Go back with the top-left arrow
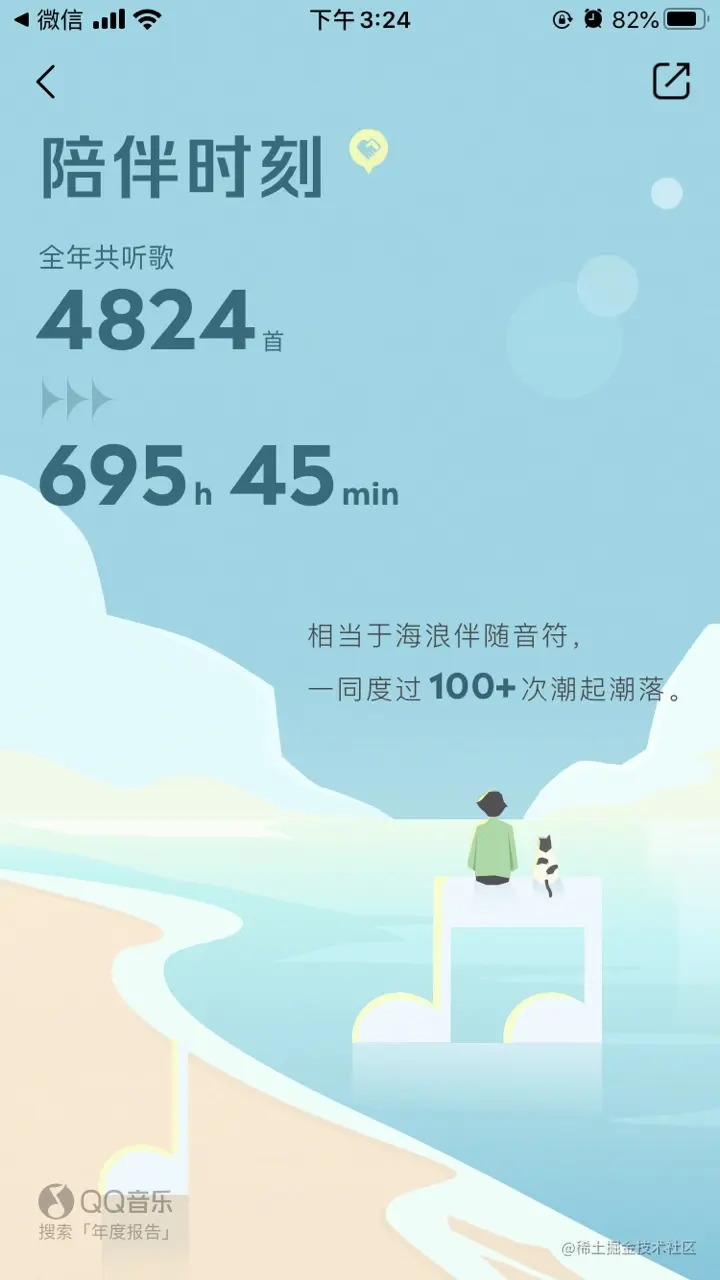 pos(46,82)
